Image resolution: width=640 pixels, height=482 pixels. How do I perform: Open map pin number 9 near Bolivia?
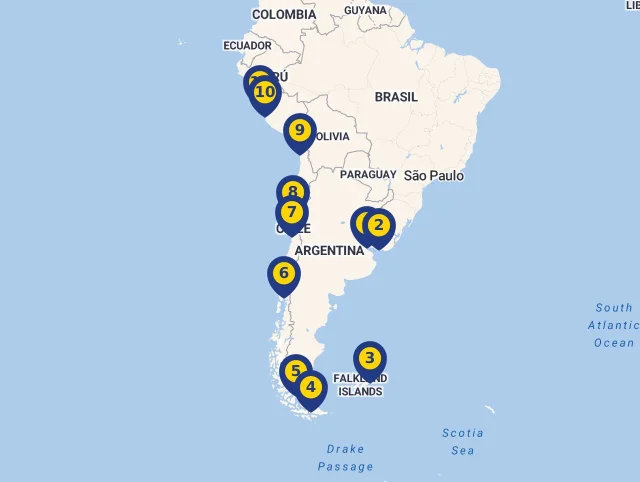(x=299, y=130)
